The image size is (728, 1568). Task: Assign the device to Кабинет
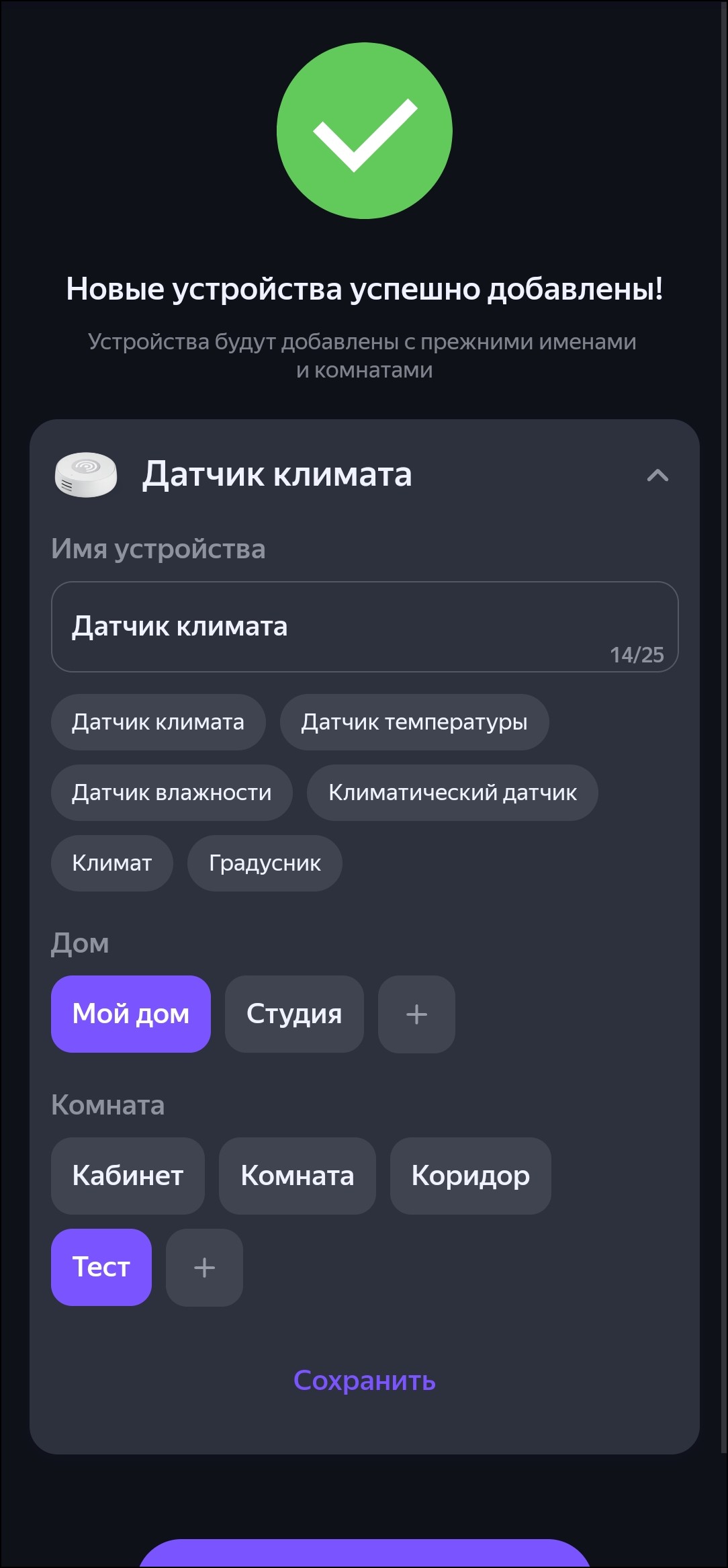click(x=128, y=1176)
